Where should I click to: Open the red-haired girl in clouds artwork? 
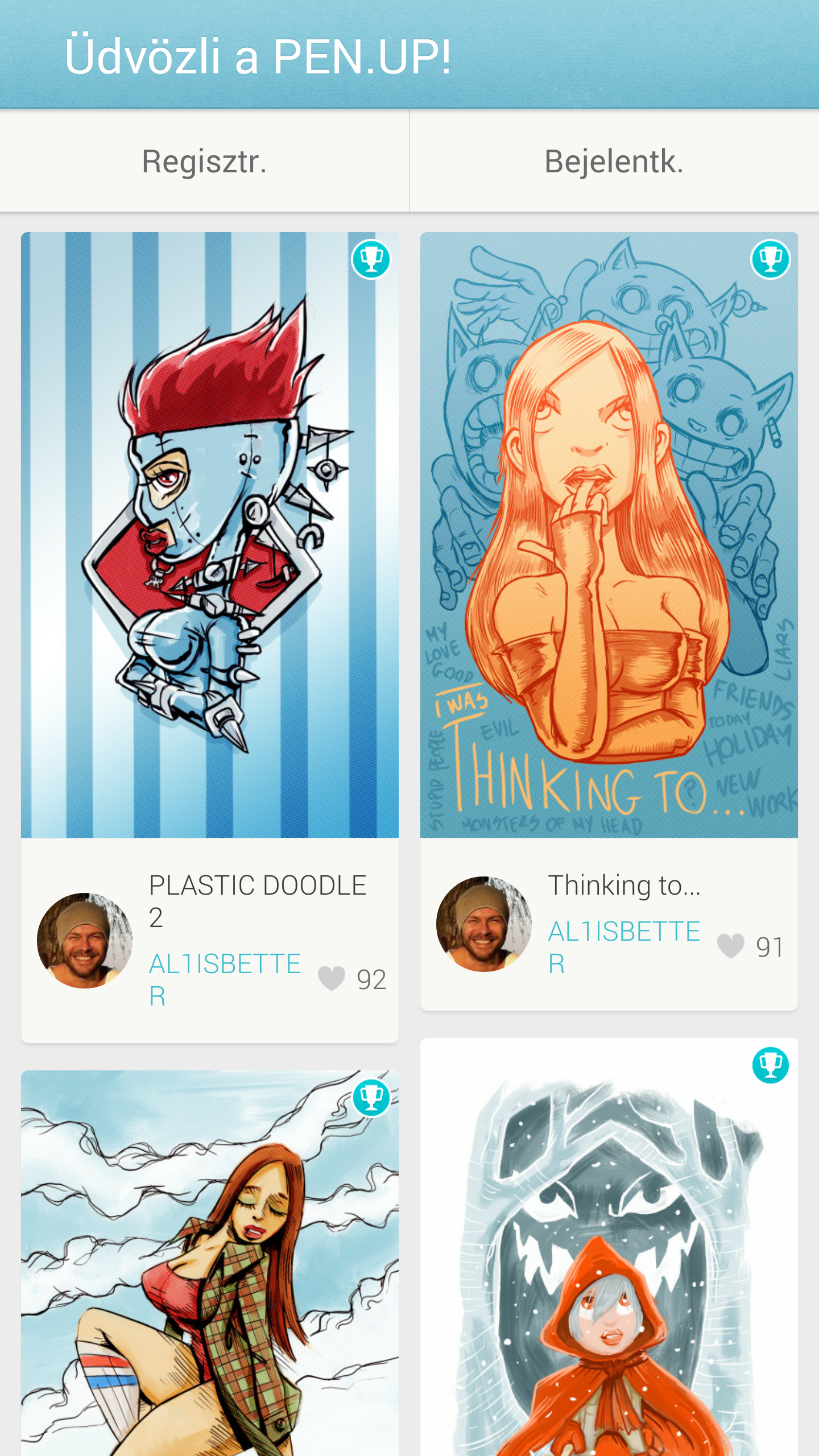[209, 1263]
